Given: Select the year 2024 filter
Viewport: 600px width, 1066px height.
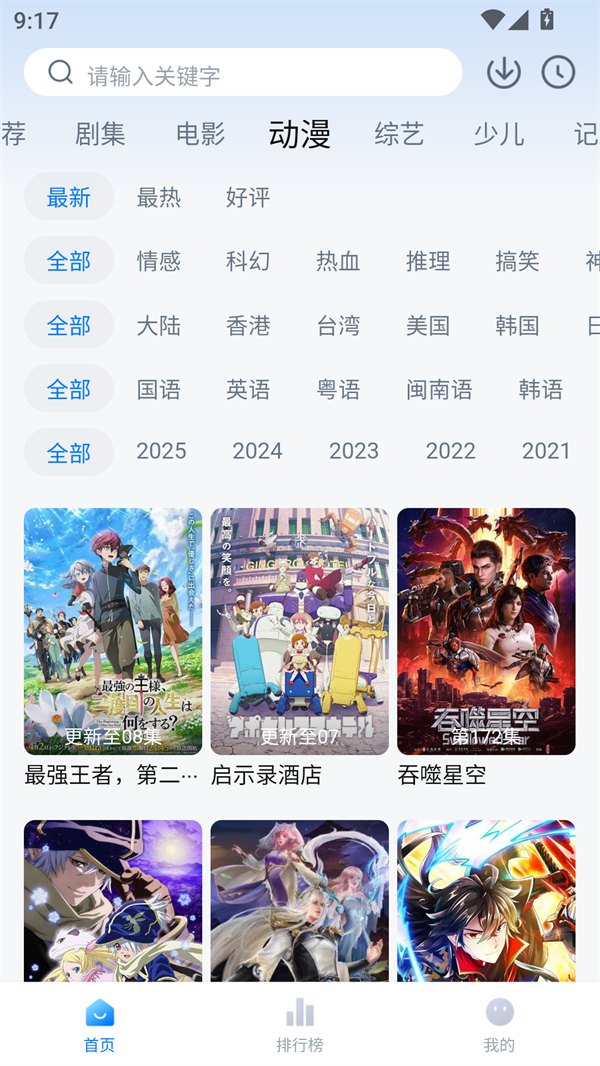Looking at the screenshot, I should [x=258, y=451].
